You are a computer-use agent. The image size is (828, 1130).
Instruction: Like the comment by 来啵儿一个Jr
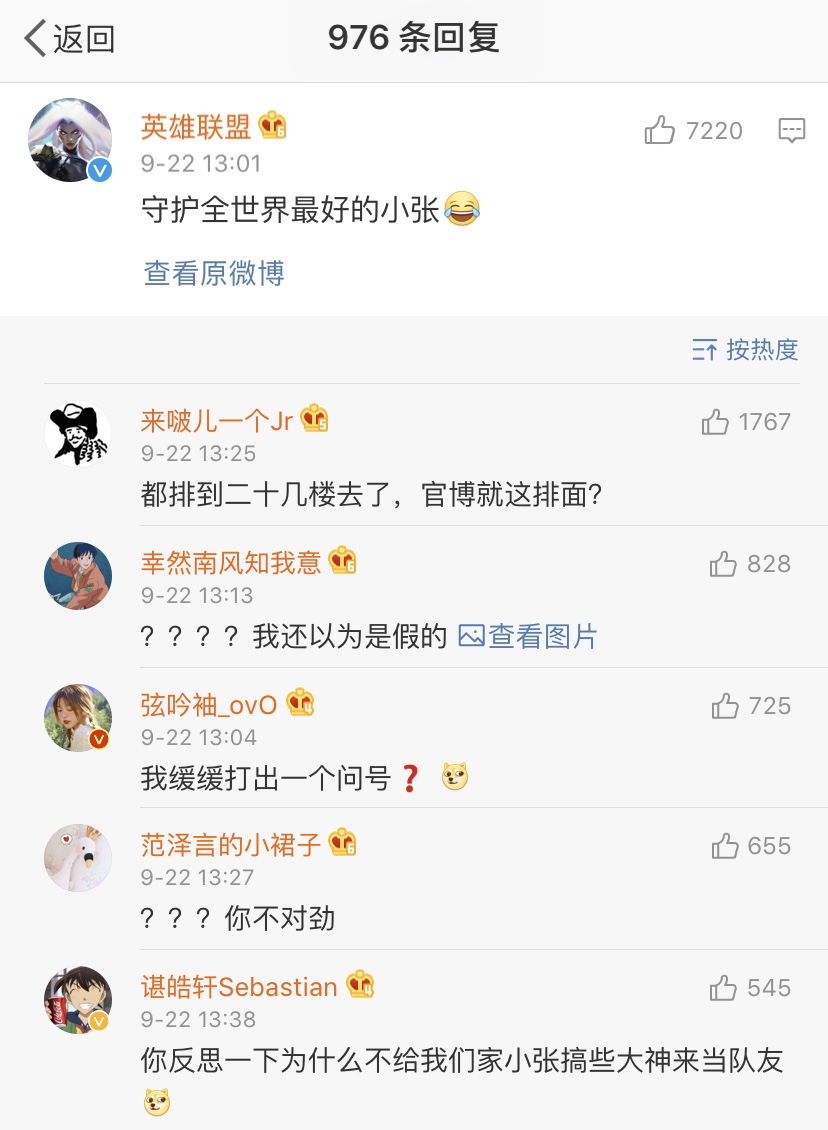tap(715, 422)
